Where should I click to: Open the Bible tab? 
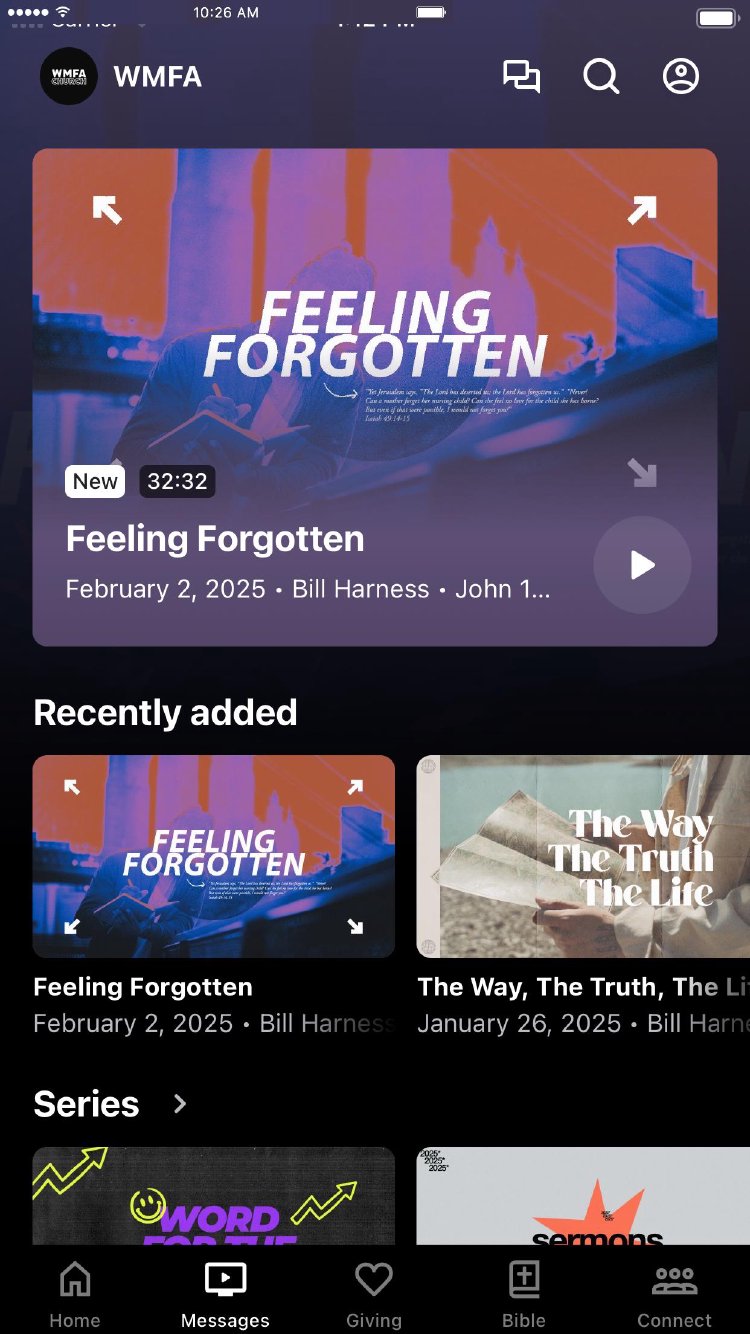524,1294
